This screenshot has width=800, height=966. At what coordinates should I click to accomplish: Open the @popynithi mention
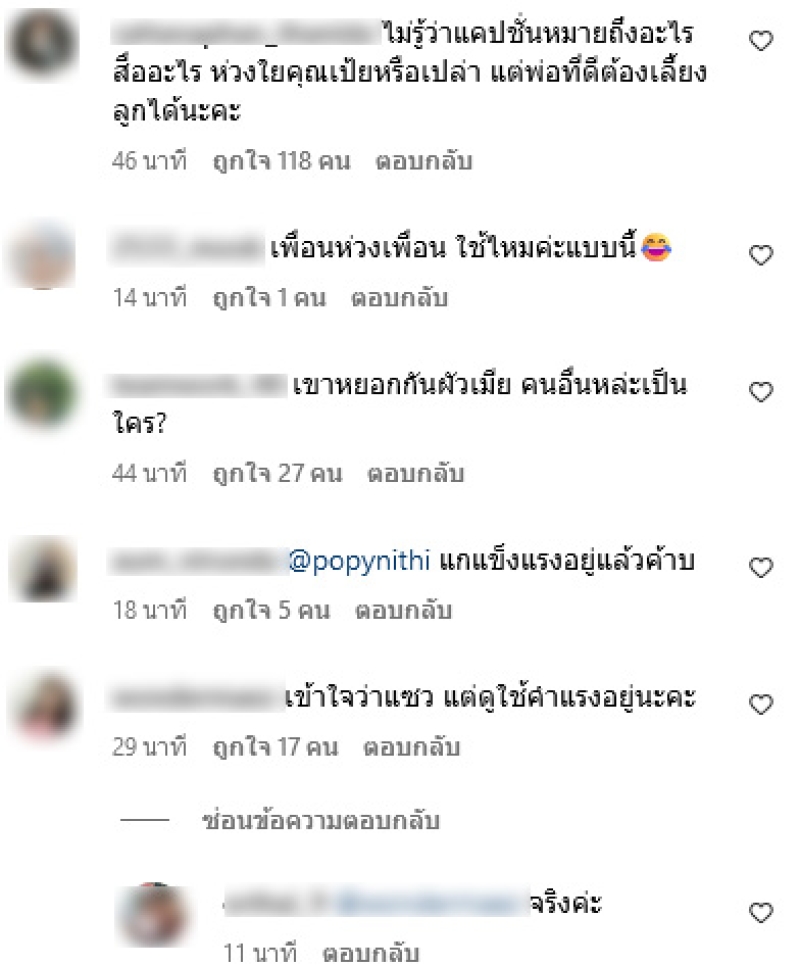pyautogui.click(x=359, y=562)
